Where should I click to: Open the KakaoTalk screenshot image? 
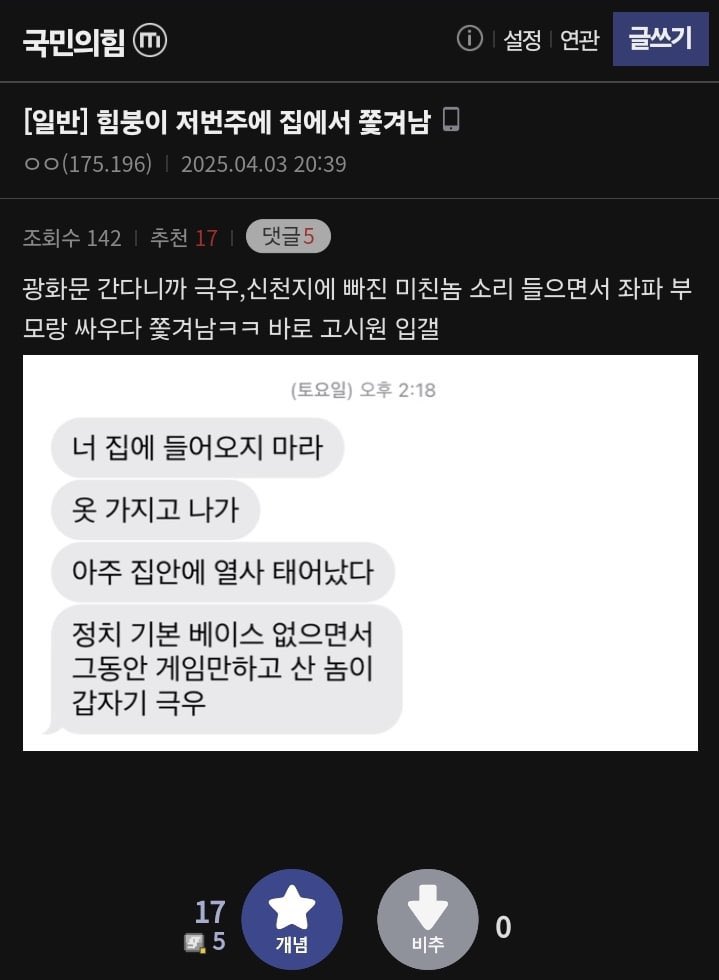pos(360,552)
